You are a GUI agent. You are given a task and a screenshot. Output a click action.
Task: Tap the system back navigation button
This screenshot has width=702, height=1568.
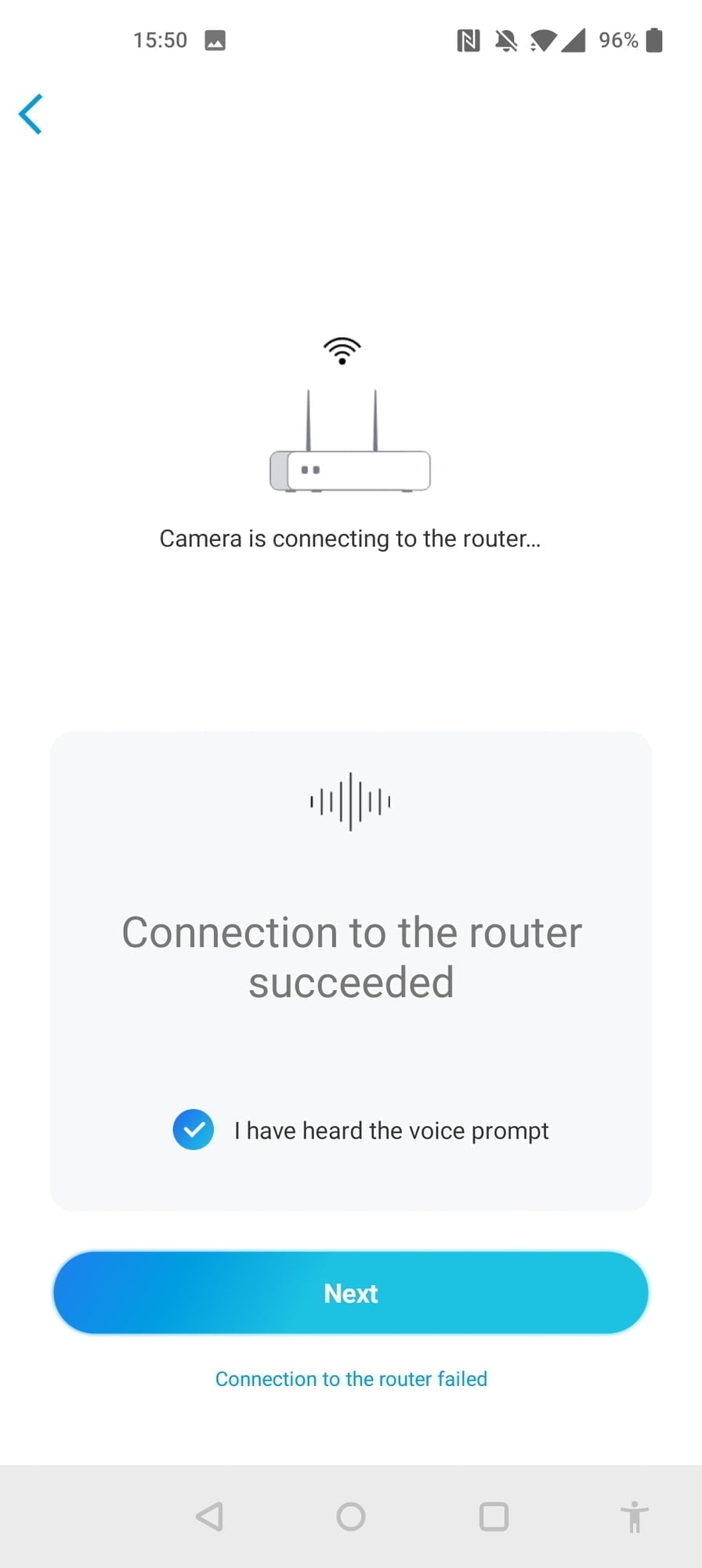[209, 1516]
